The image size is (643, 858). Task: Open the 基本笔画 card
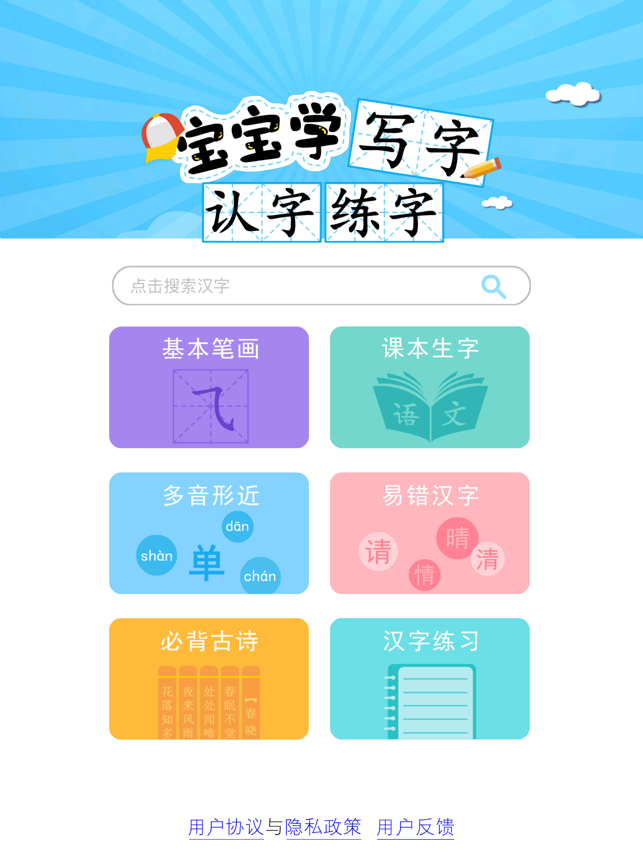209,387
